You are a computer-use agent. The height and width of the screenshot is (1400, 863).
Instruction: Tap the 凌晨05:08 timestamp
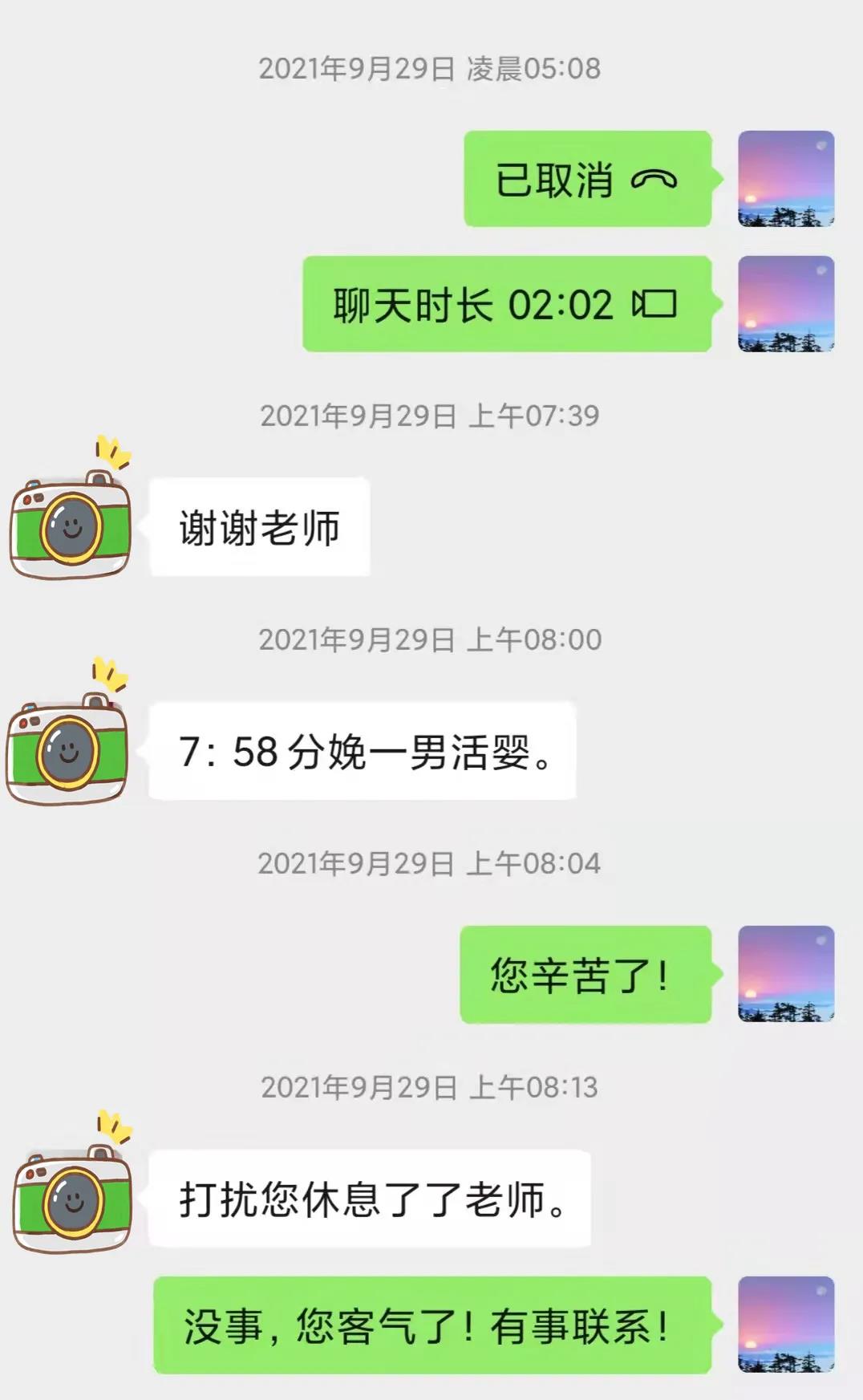click(431, 71)
